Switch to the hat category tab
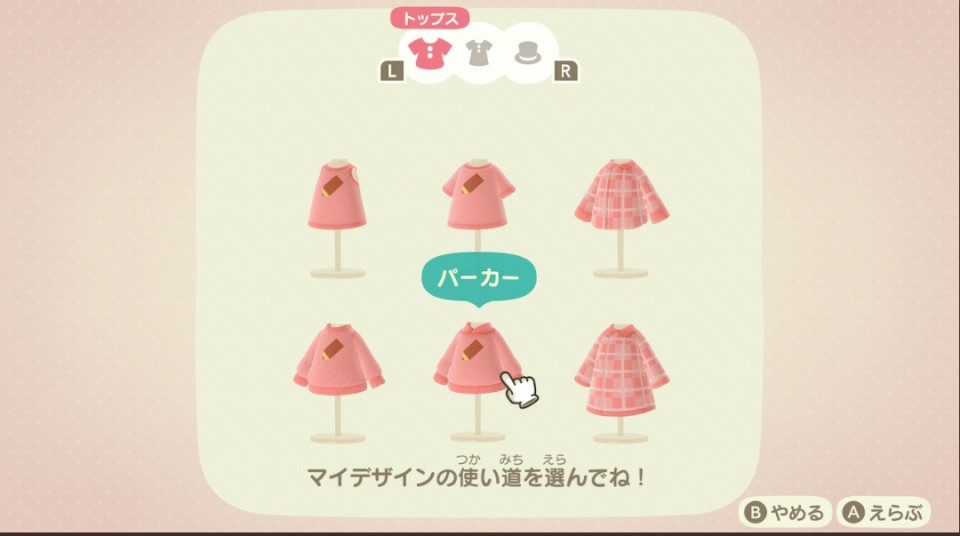Image resolution: width=960 pixels, height=536 pixels. coord(528,52)
